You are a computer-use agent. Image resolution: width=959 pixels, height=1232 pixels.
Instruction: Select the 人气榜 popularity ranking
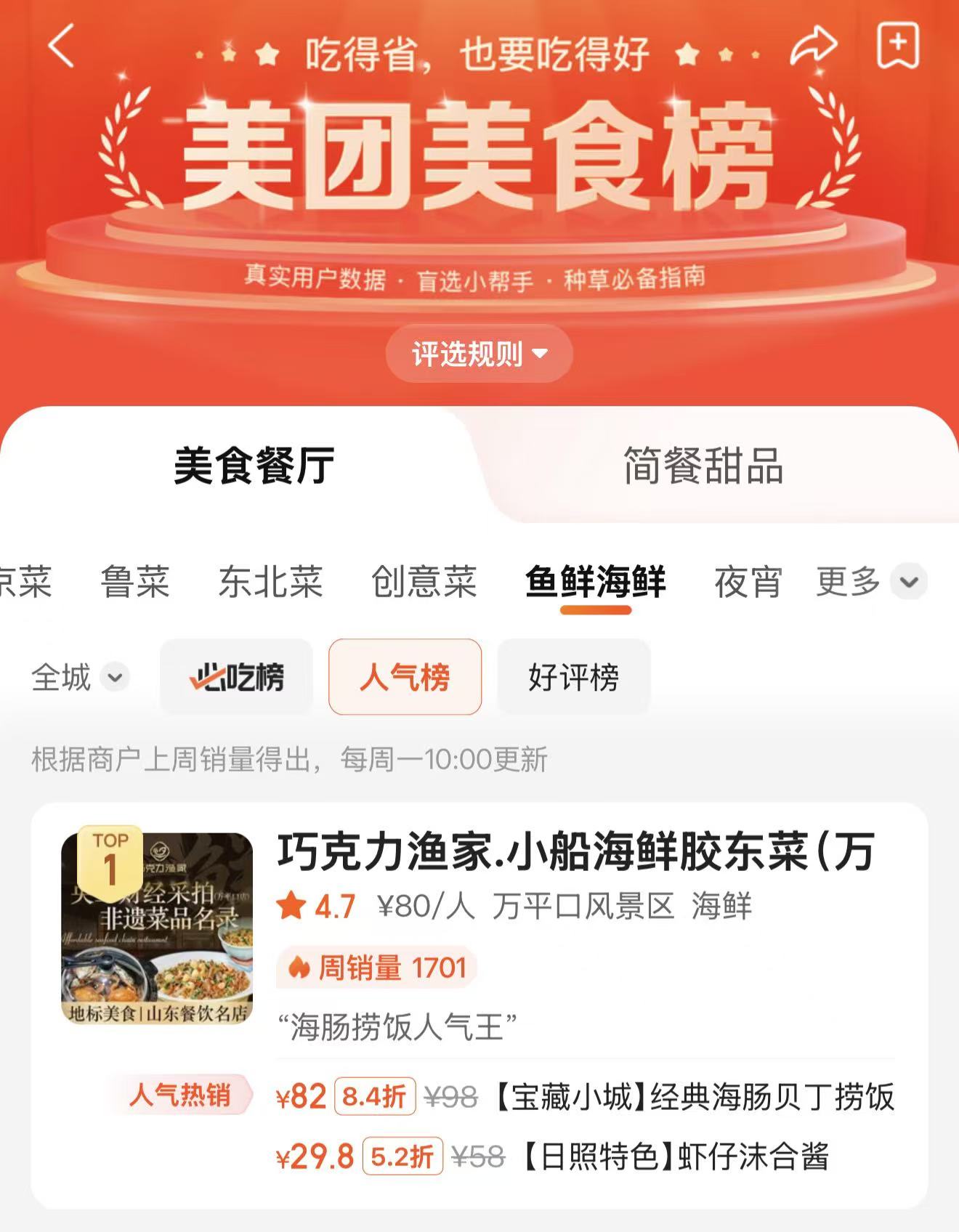405,677
